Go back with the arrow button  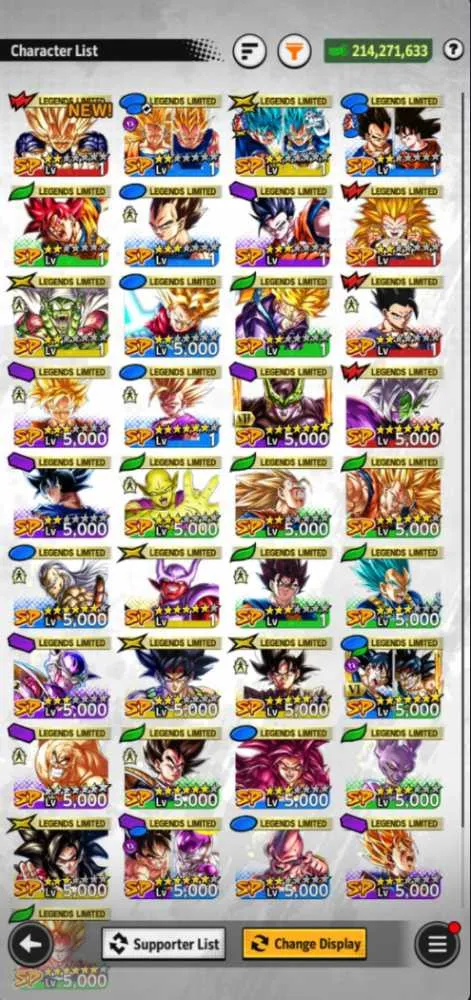click(x=31, y=945)
